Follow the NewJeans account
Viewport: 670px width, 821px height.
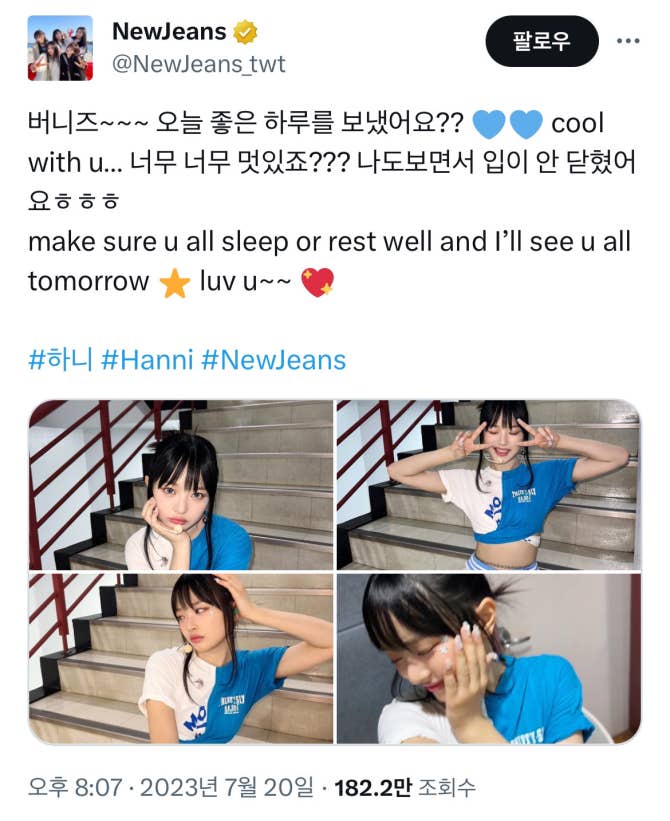pyautogui.click(x=541, y=41)
